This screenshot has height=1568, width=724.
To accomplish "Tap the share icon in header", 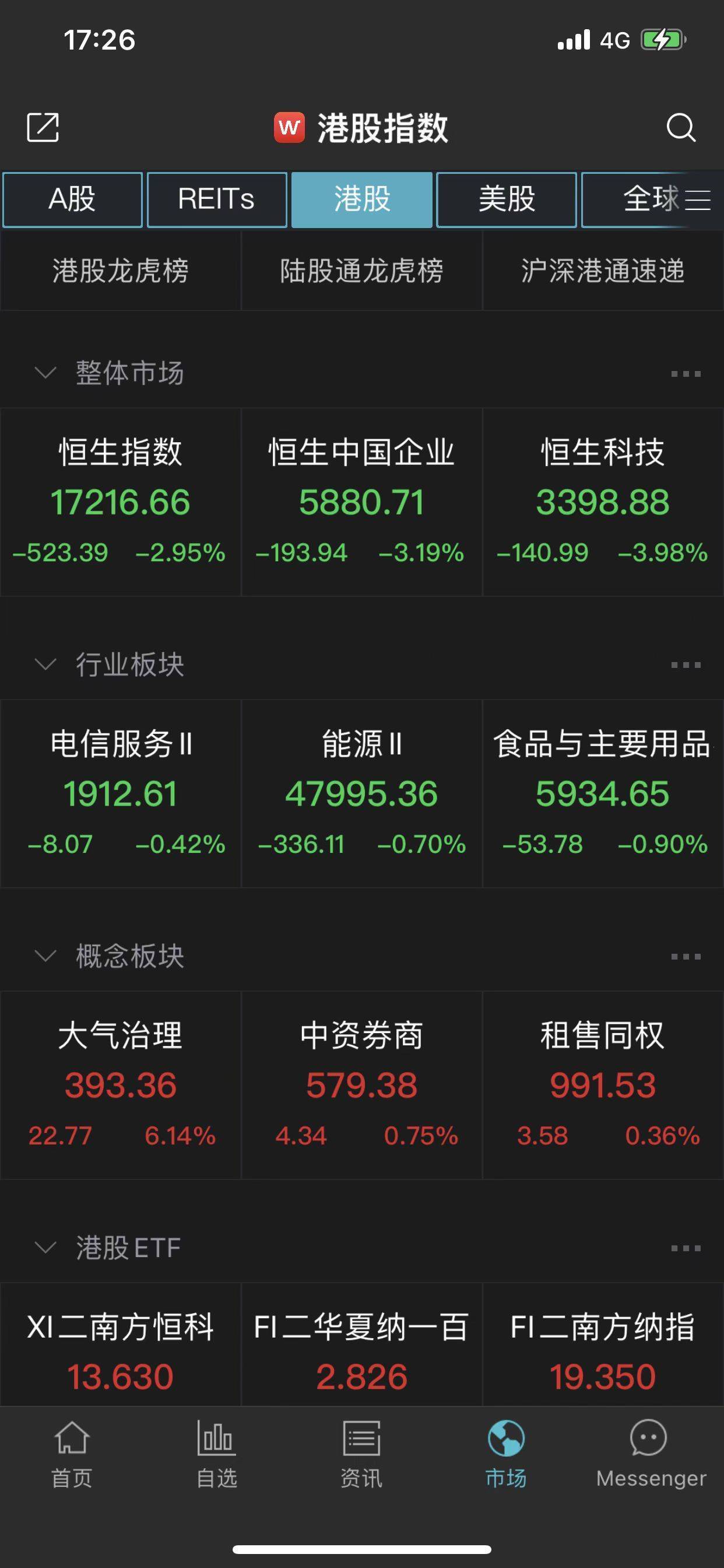I will 43,127.
